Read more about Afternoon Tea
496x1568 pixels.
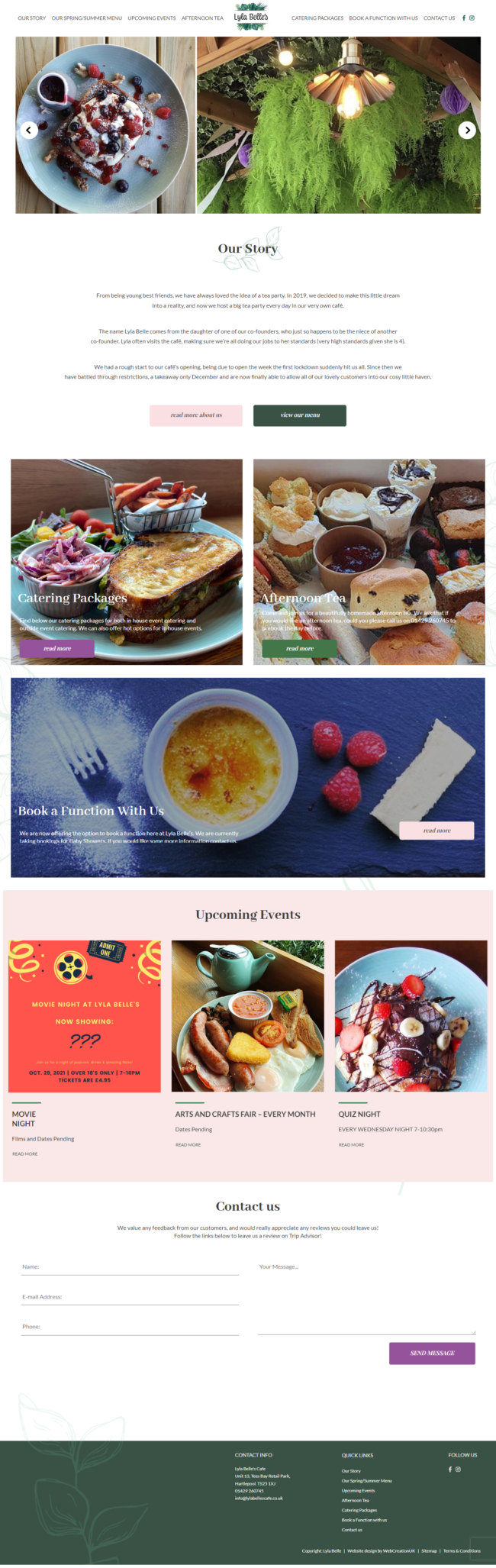[x=299, y=648]
